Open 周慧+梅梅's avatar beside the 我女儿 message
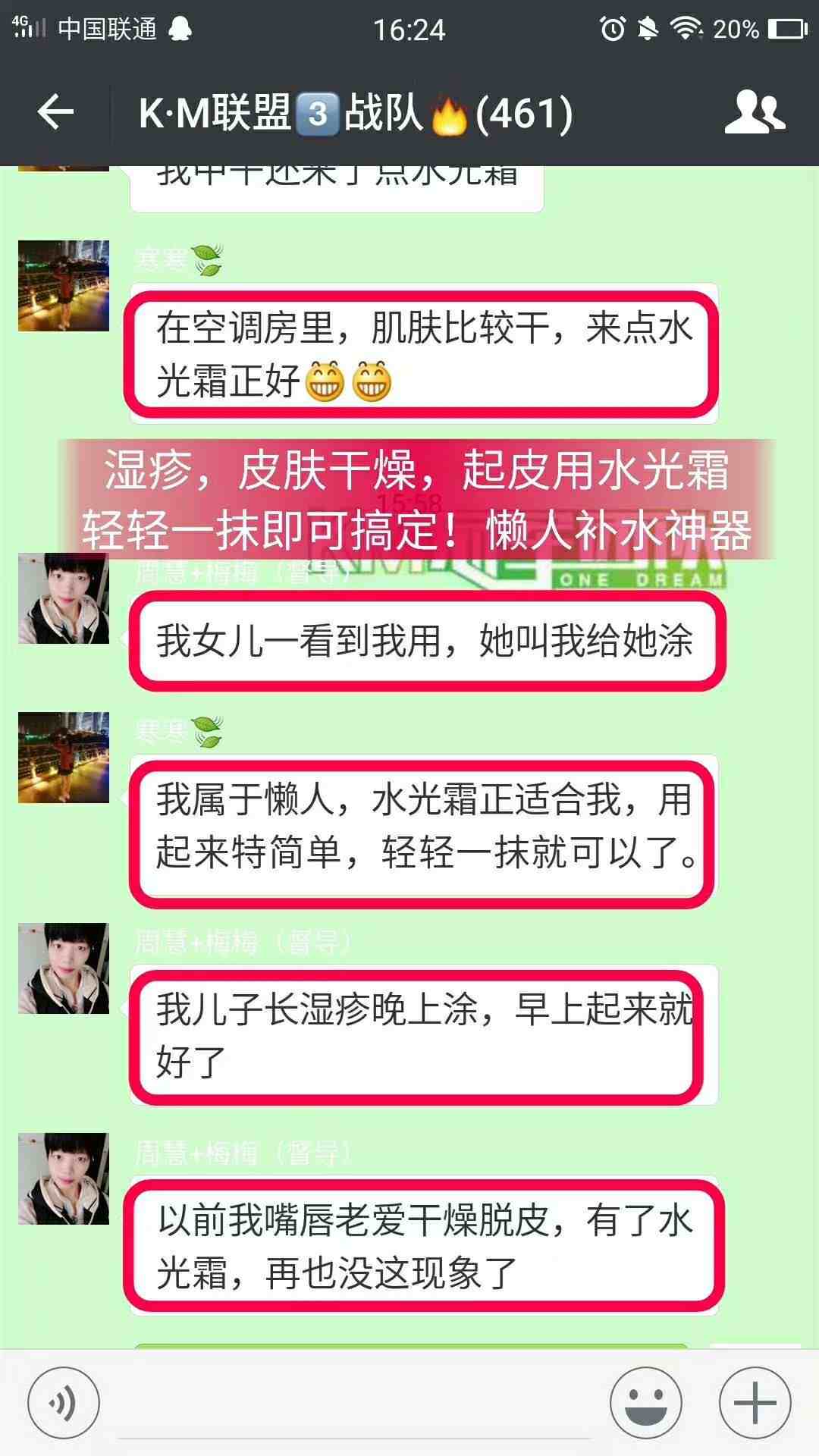 [64, 598]
